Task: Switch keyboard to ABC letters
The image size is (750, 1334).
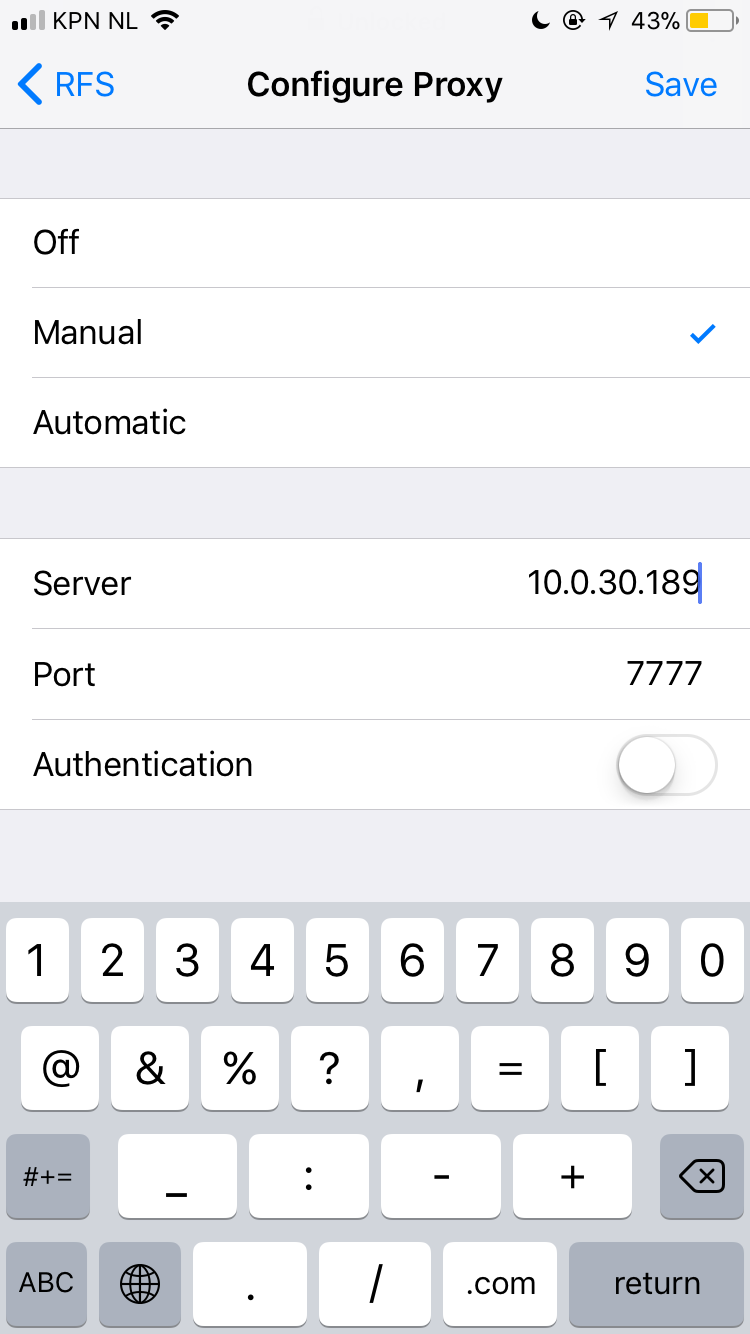Action: click(x=47, y=1284)
